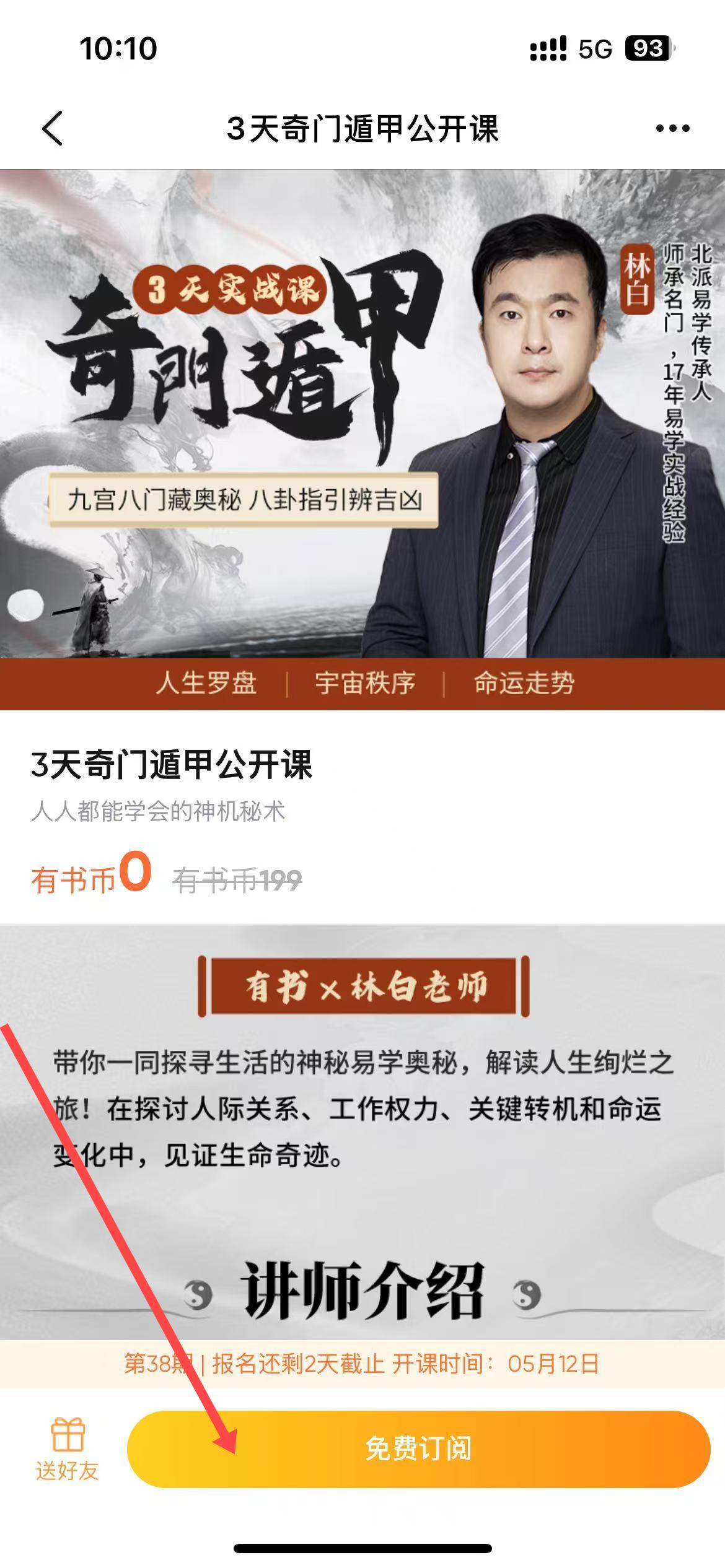Open the three-dot overflow menu
The width and height of the screenshot is (725, 1568).
tap(672, 129)
